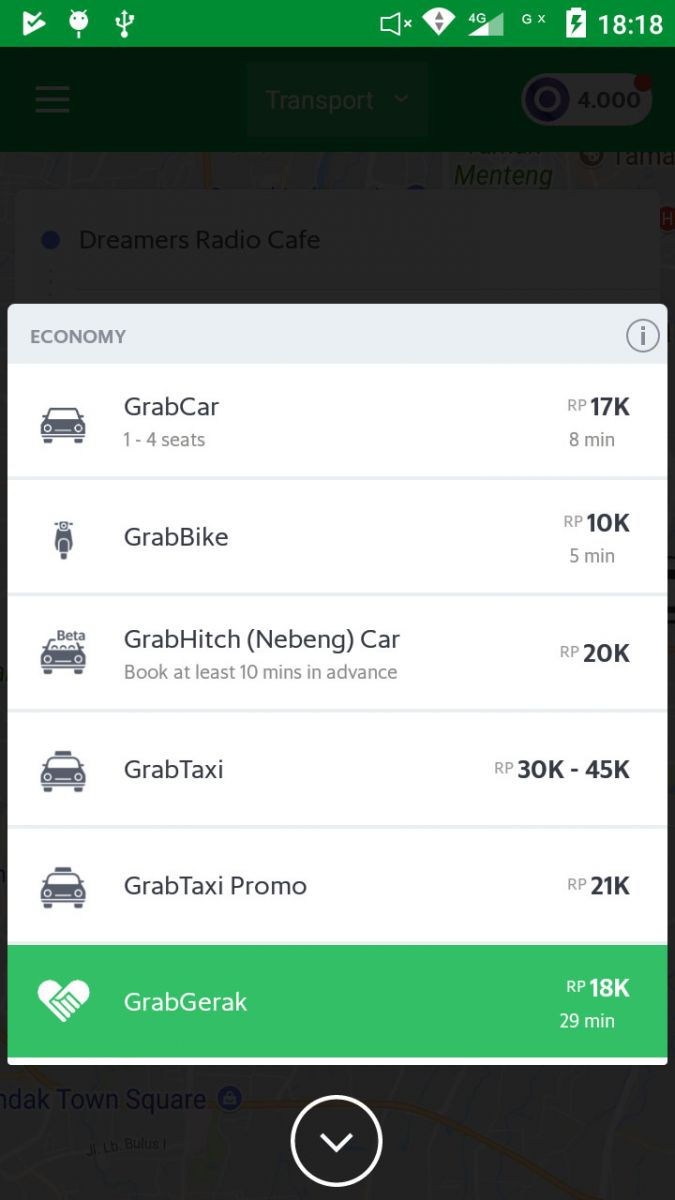
Task: Select the GrabTaxi option
Action: (x=337, y=769)
